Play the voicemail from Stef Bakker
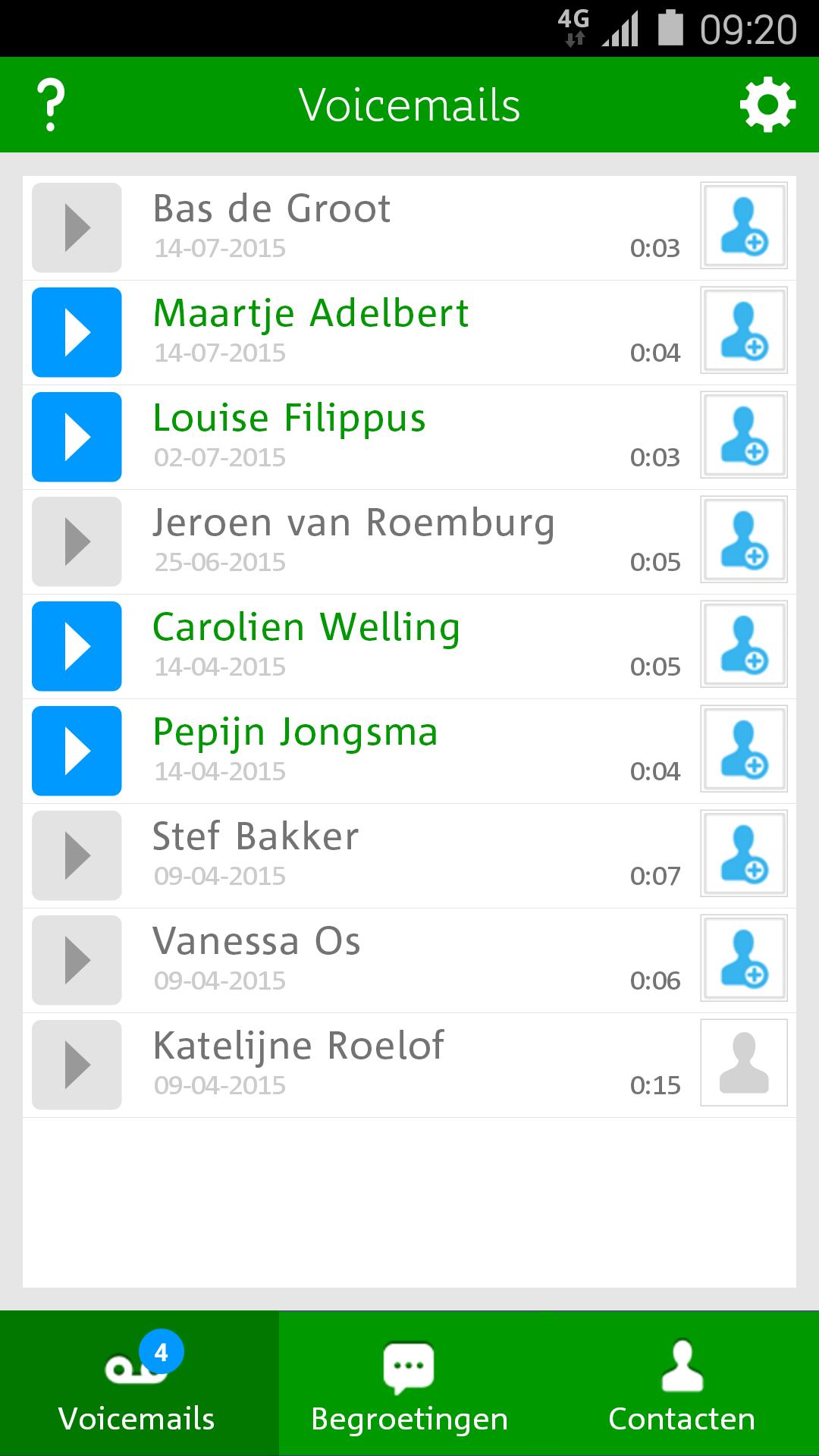819x1456 pixels. (76, 855)
